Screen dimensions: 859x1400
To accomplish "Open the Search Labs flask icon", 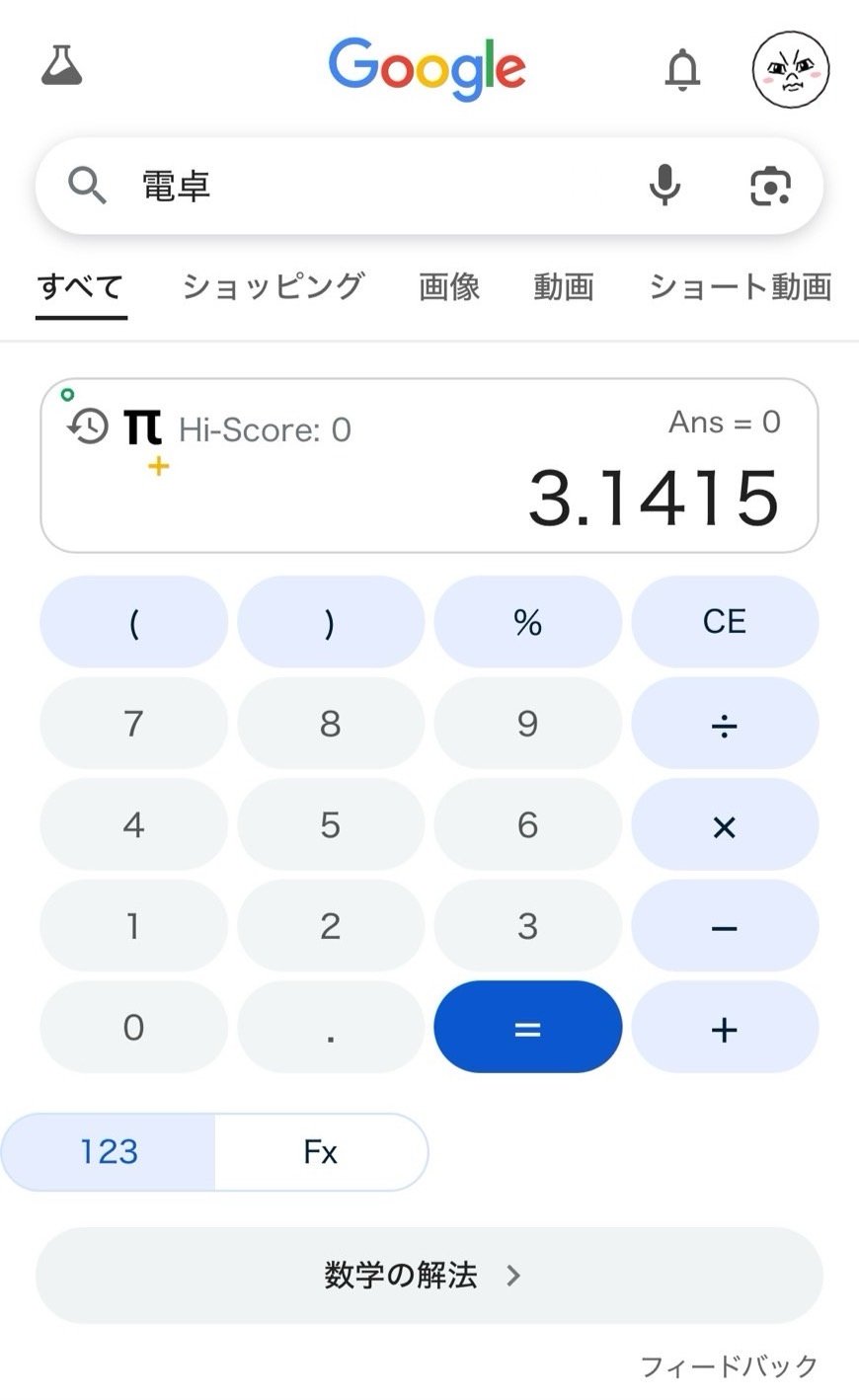I will [61, 66].
